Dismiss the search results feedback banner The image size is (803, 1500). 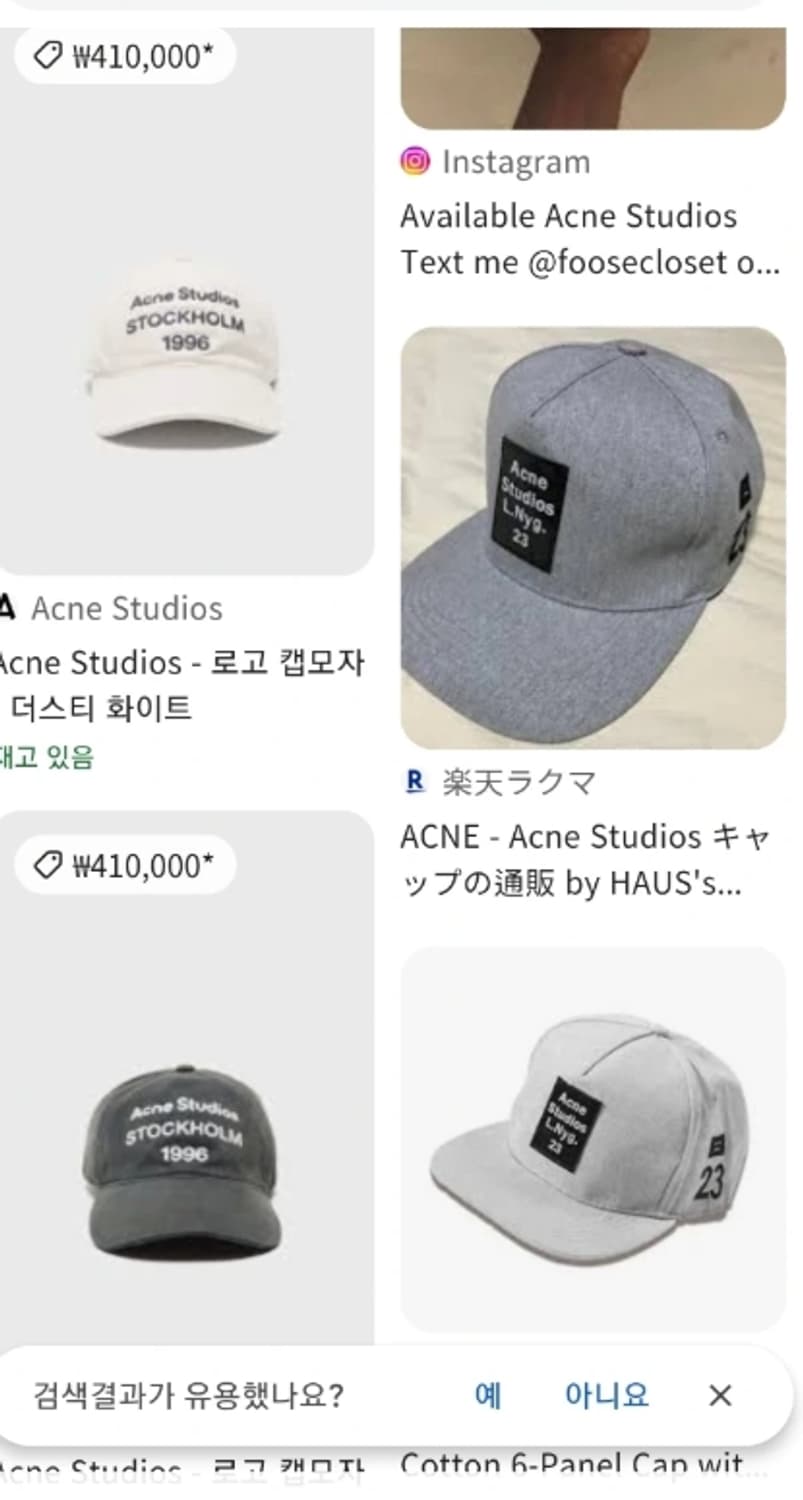click(720, 1395)
